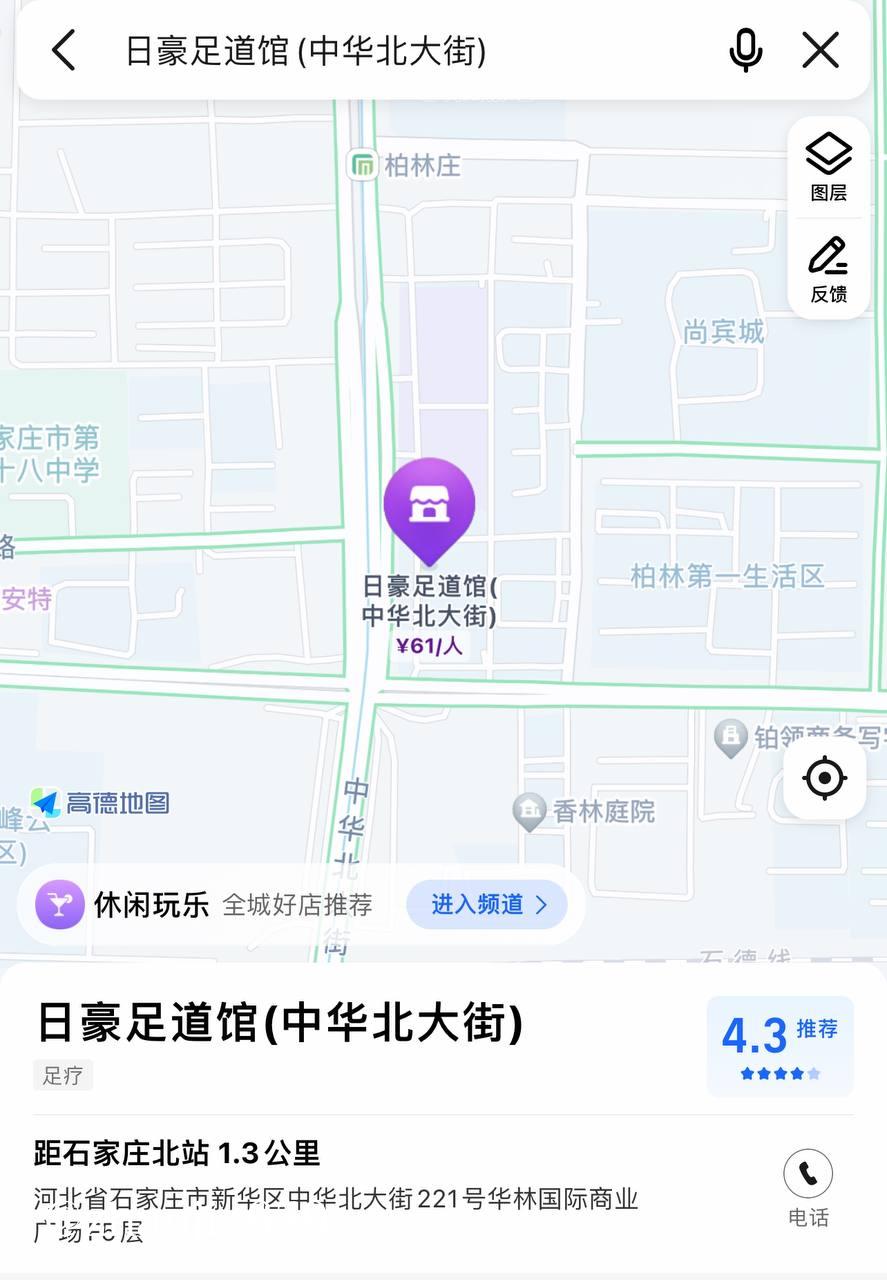The width and height of the screenshot is (887, 1280).
Task: Open the ¥61/人 price label
Action: [x=429, y=645]
